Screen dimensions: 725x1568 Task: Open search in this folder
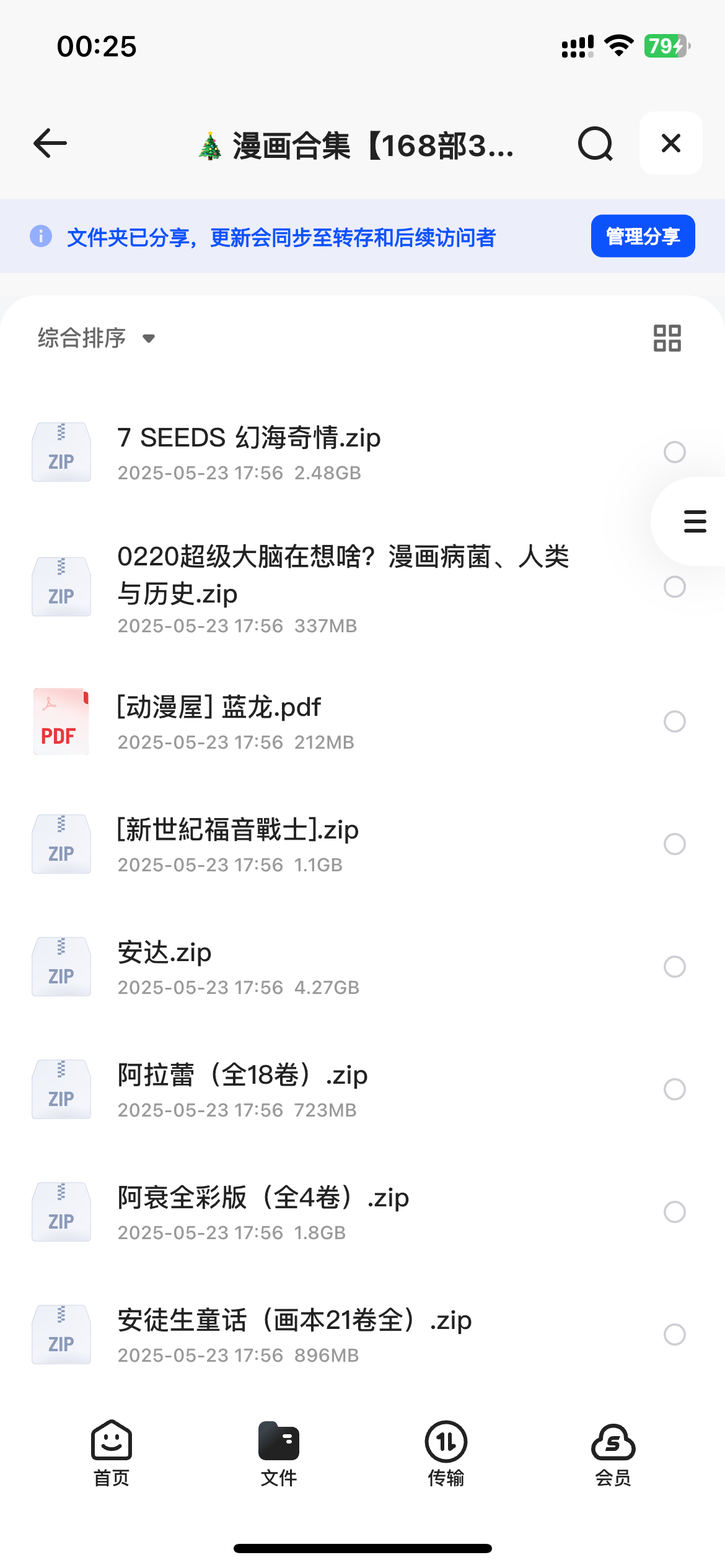[x=595, y=144]
